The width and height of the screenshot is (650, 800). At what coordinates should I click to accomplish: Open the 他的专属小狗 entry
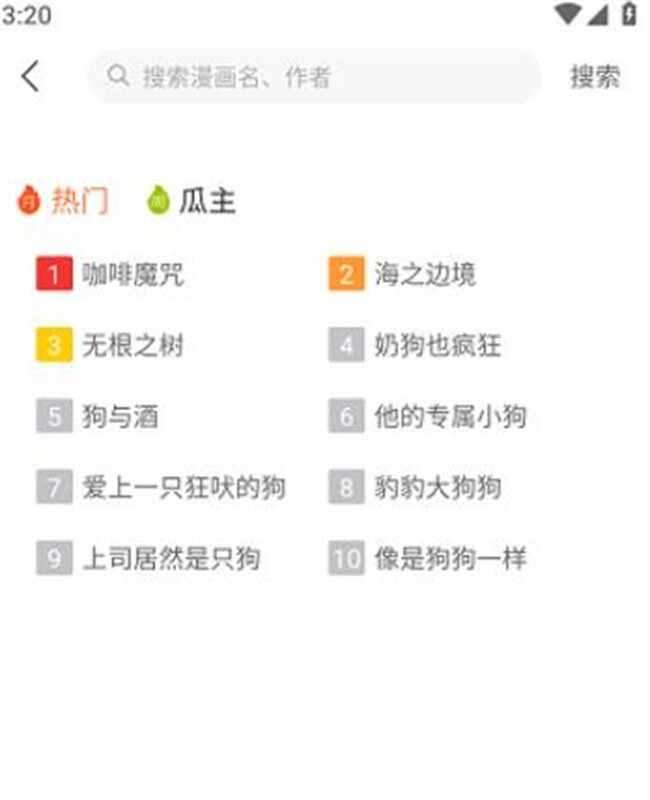450,416
